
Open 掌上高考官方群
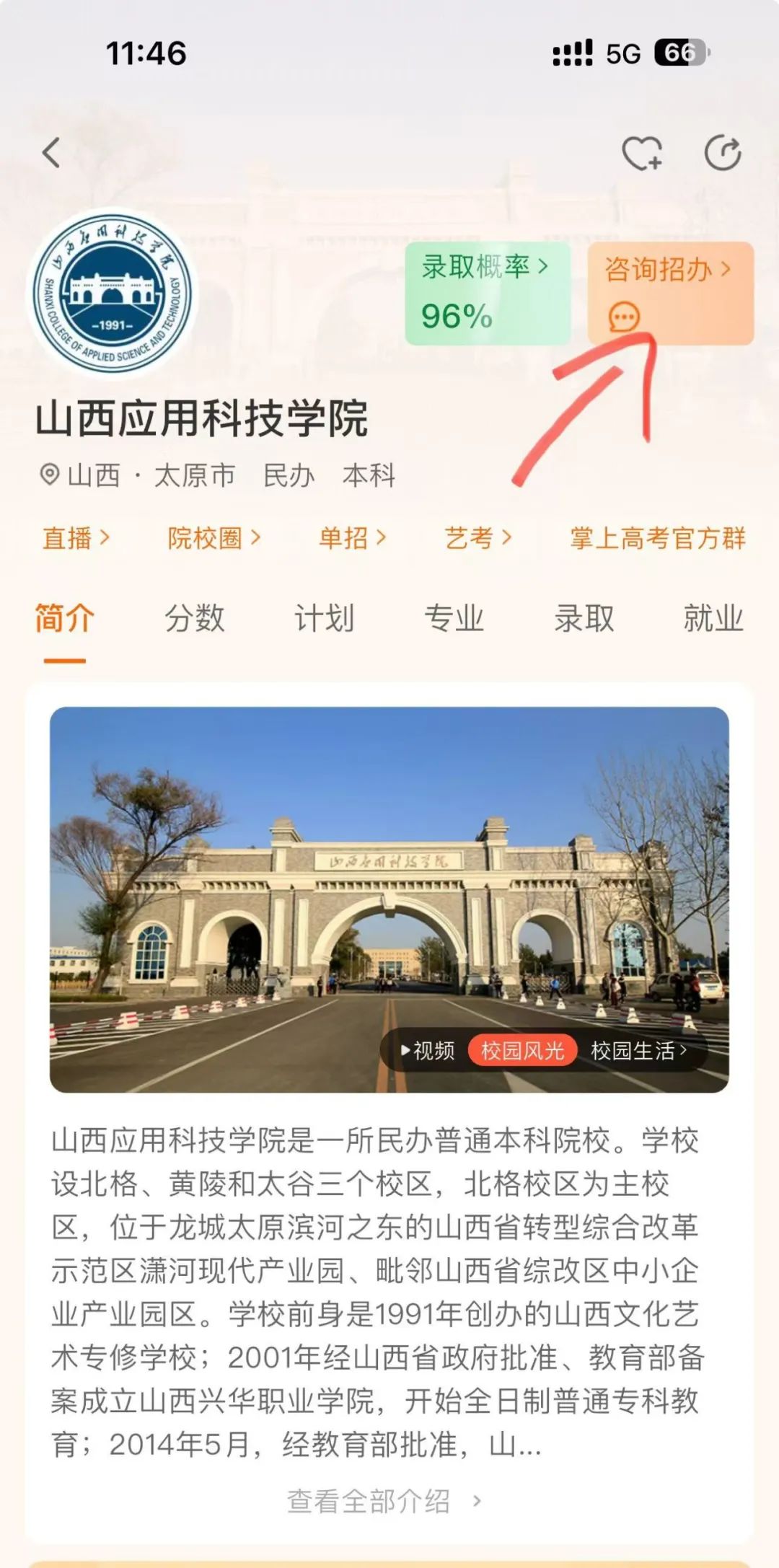(x=658, y=538)
